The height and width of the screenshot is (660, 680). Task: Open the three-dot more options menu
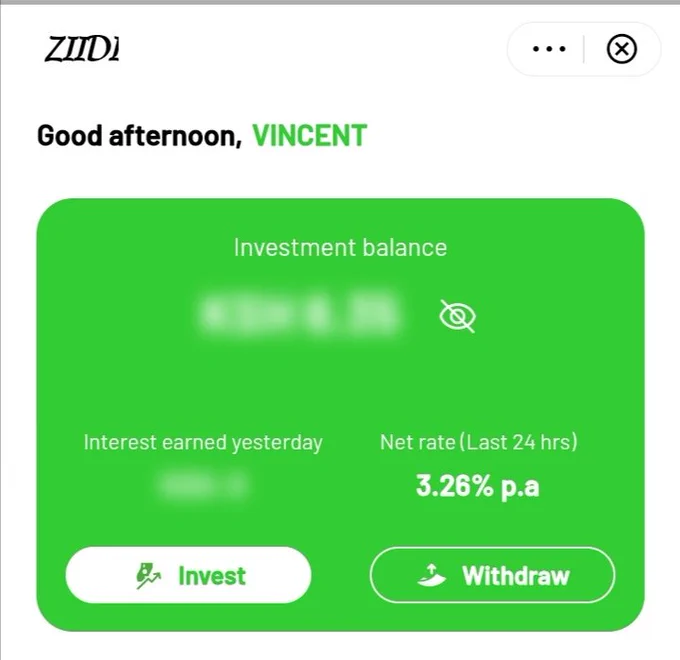pos(549,49)
